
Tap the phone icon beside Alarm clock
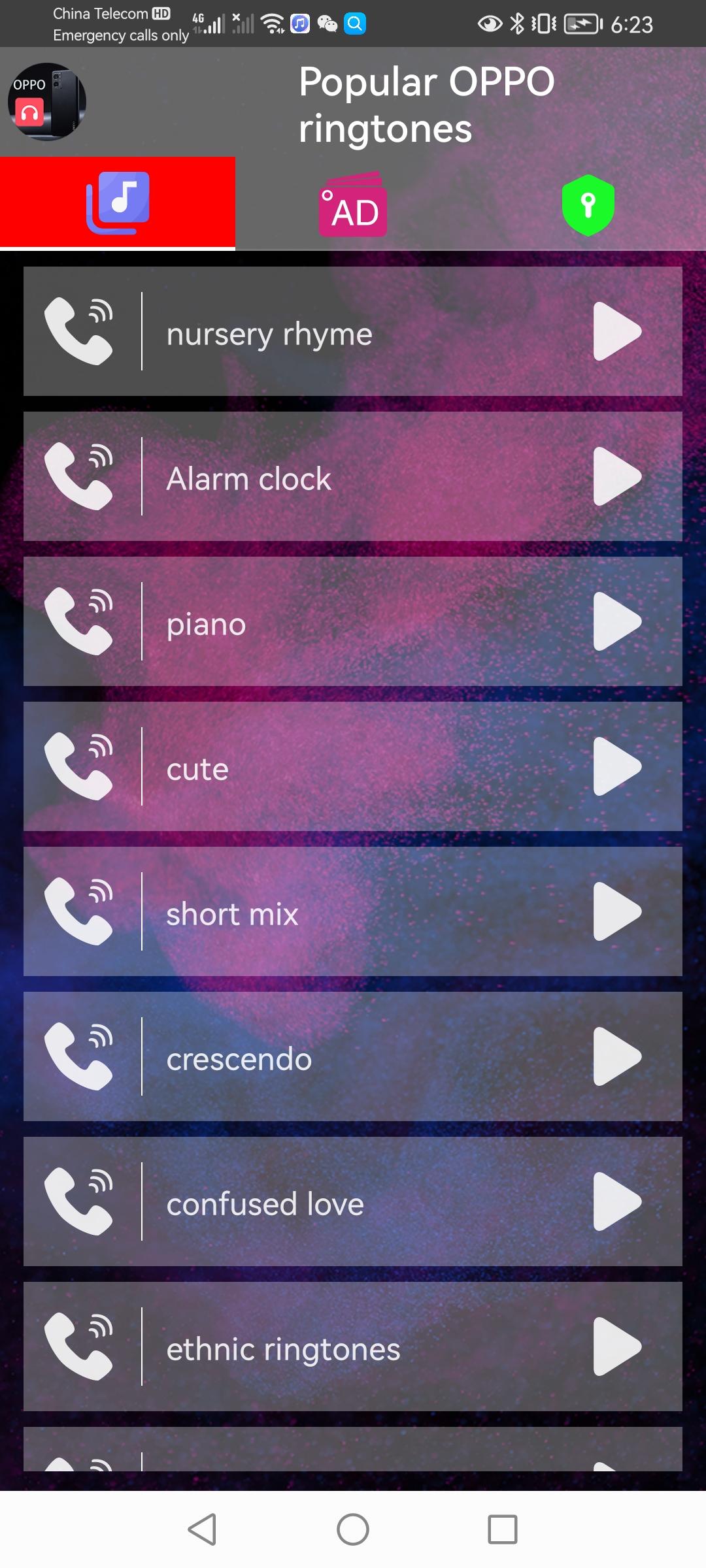pos(78,476)
